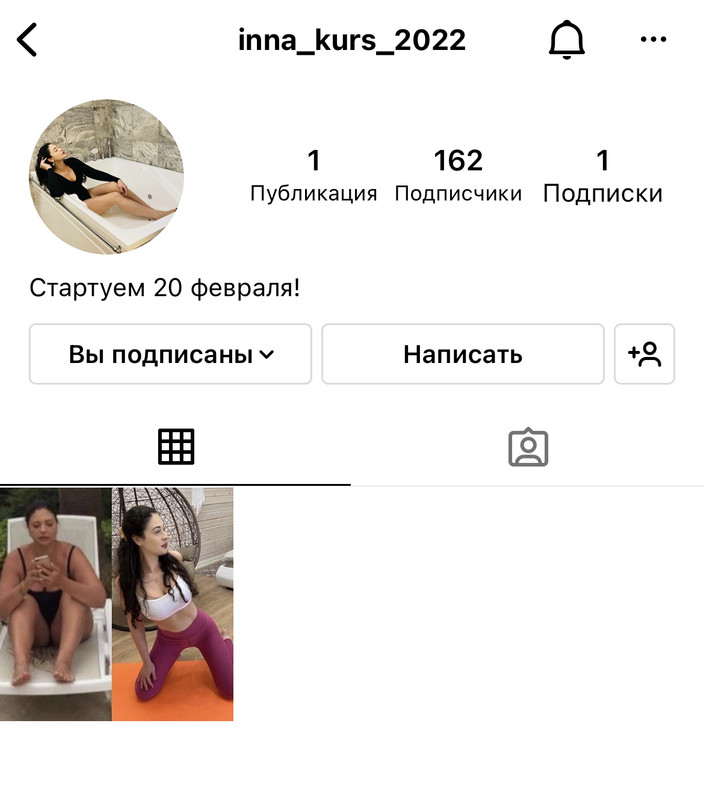Open suggested accounts via add-person icon
The height and width of the screenshot is (800, 704).
pyautogui.click(x=644, y=354)
